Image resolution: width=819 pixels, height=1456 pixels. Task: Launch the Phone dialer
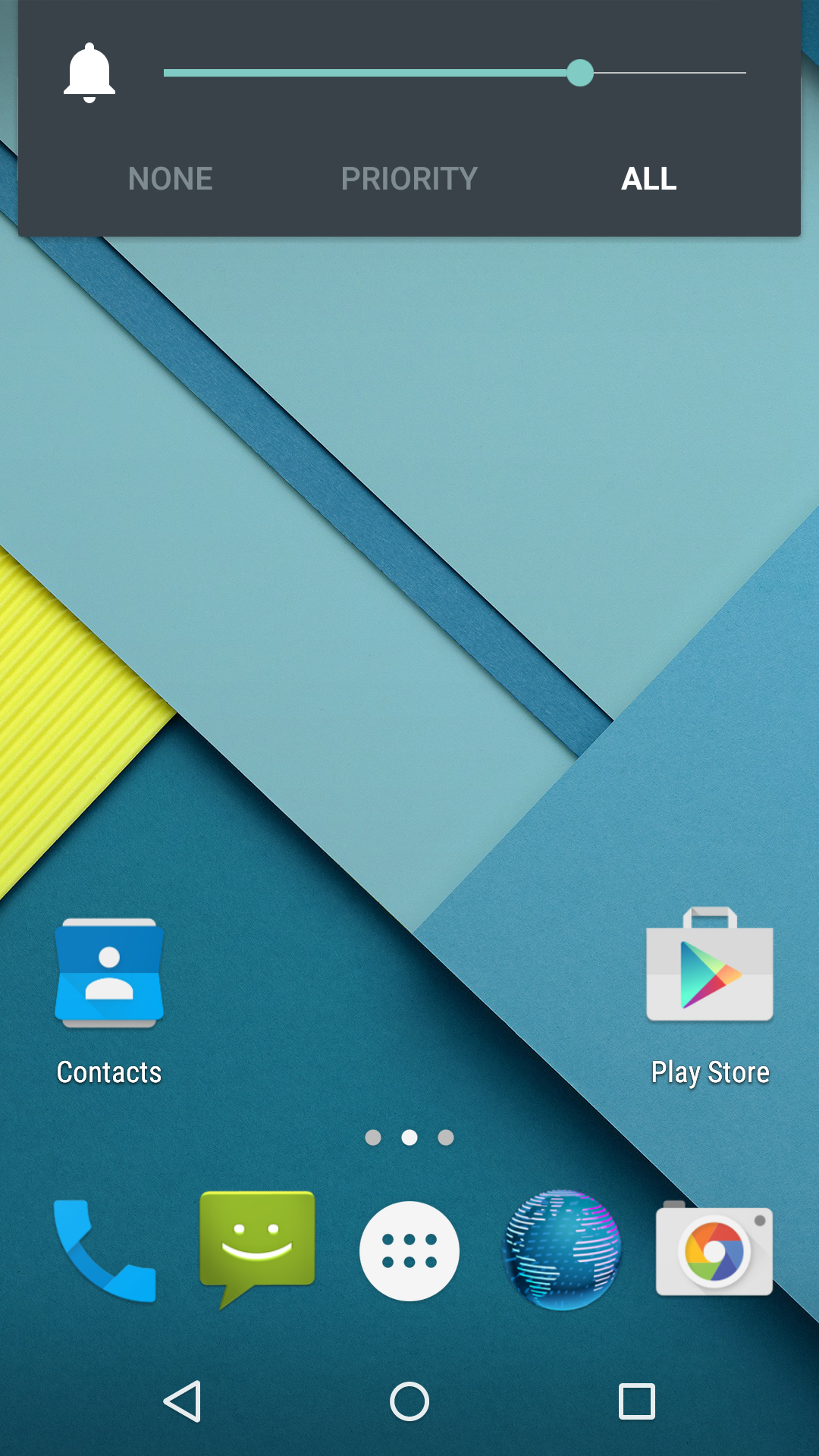105,1250
